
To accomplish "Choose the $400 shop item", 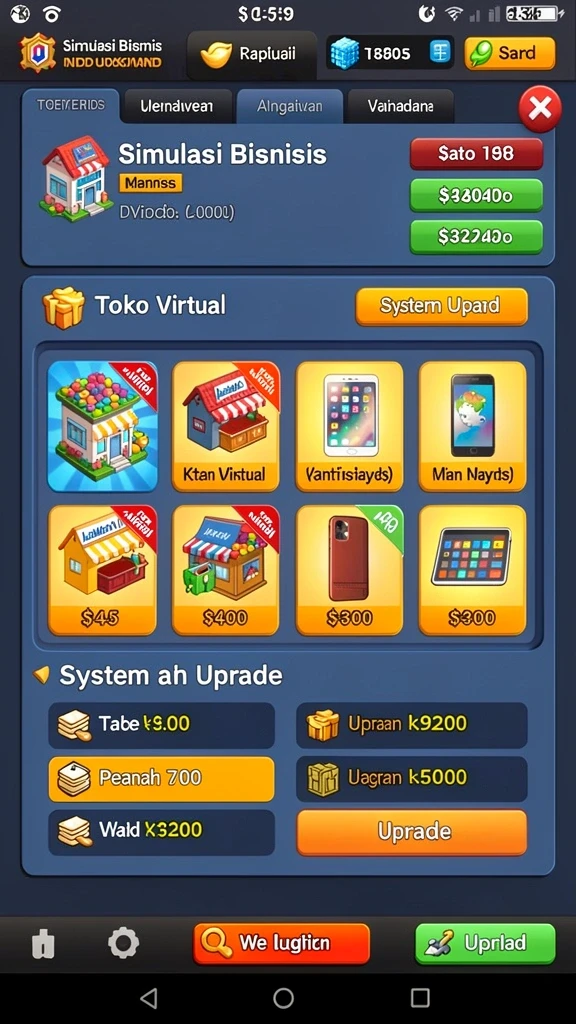I will point(225,570).
